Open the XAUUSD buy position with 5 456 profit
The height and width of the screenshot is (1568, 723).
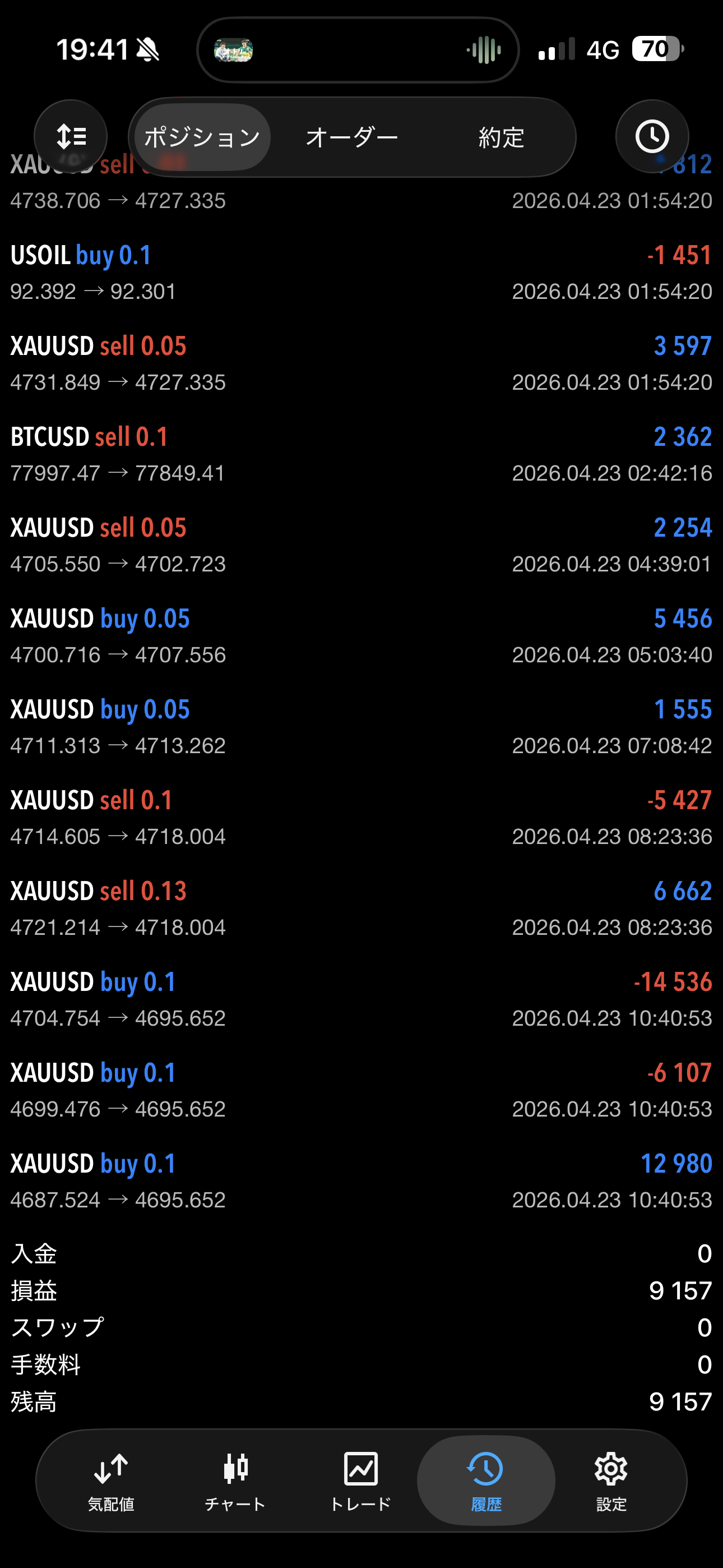point(361,635)
